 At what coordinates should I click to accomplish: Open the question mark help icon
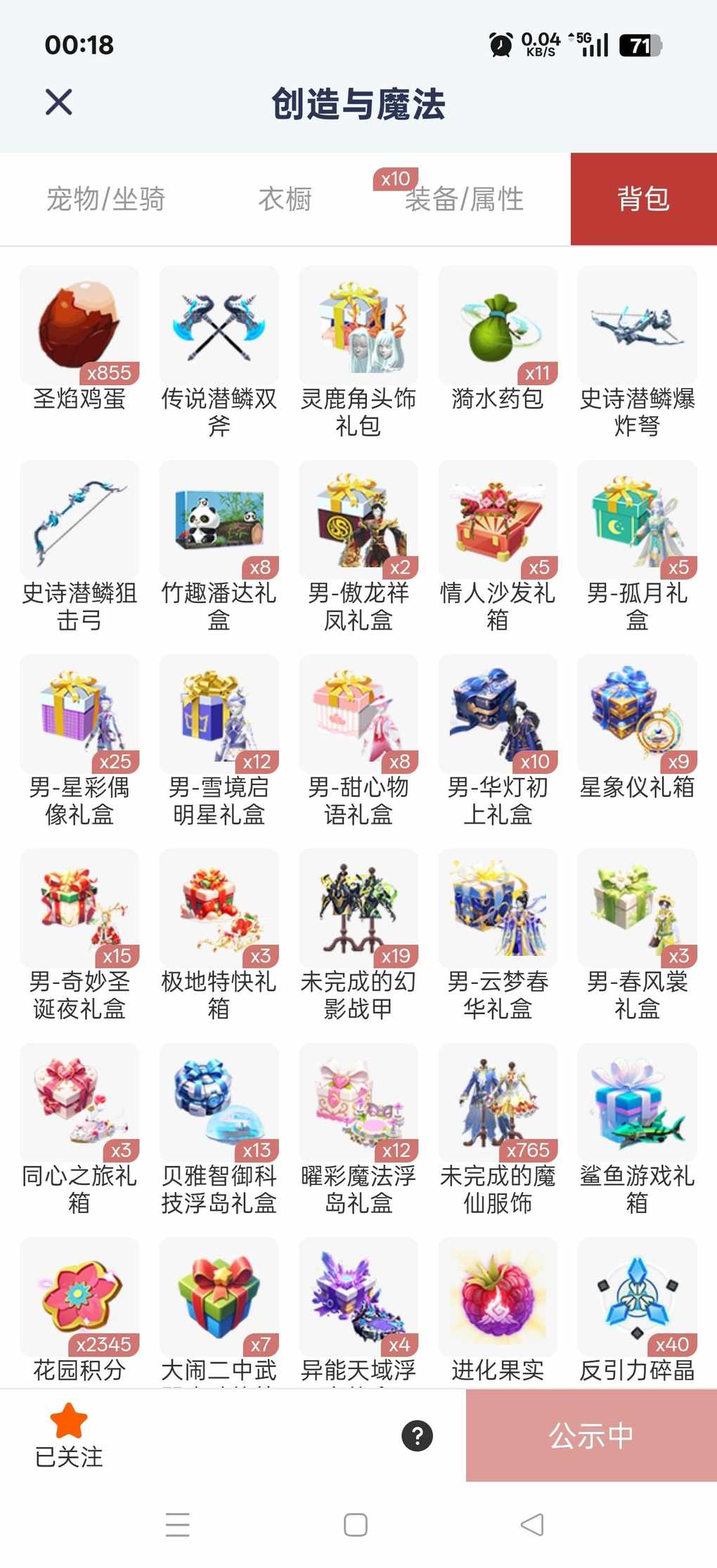pos(418,1435)
